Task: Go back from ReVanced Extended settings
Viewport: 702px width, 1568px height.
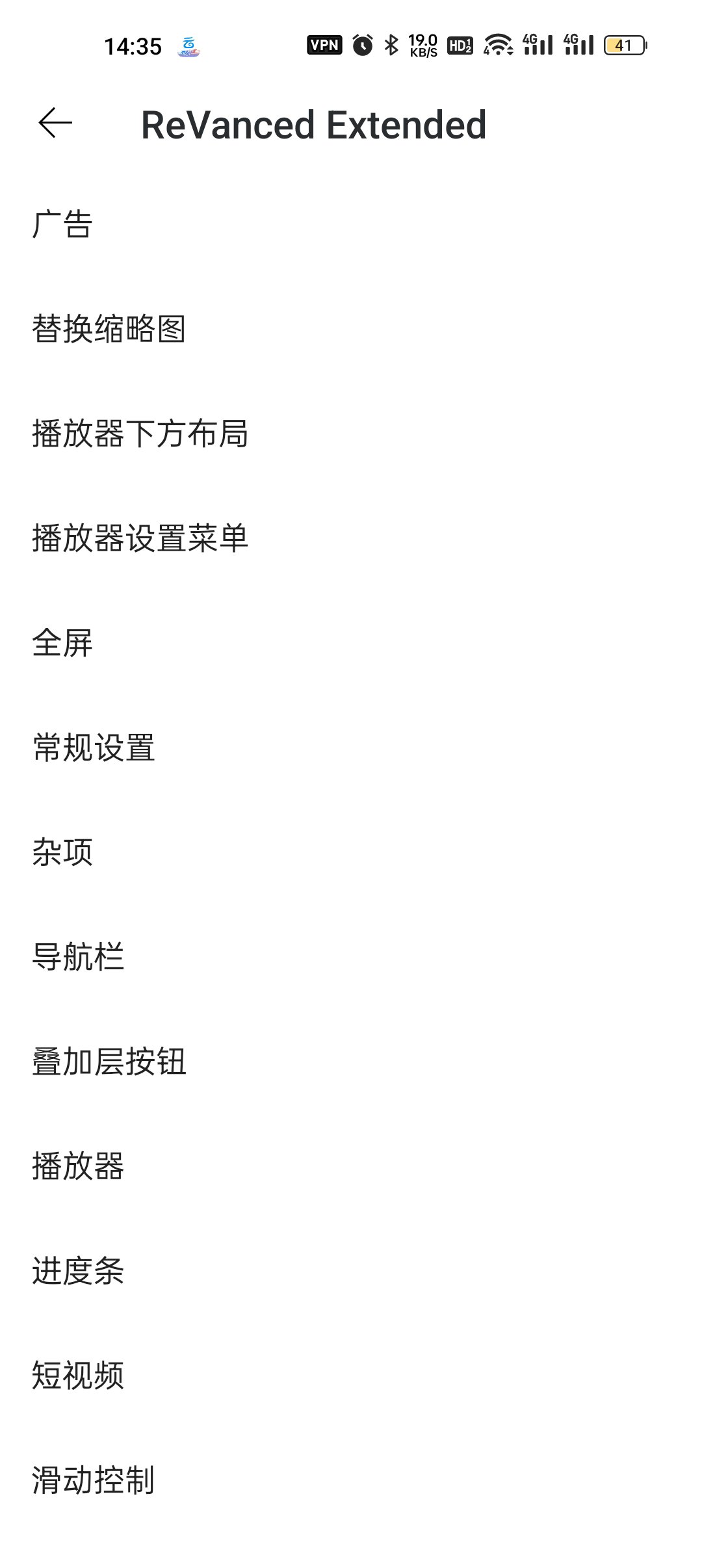Action: click(55, 124)
